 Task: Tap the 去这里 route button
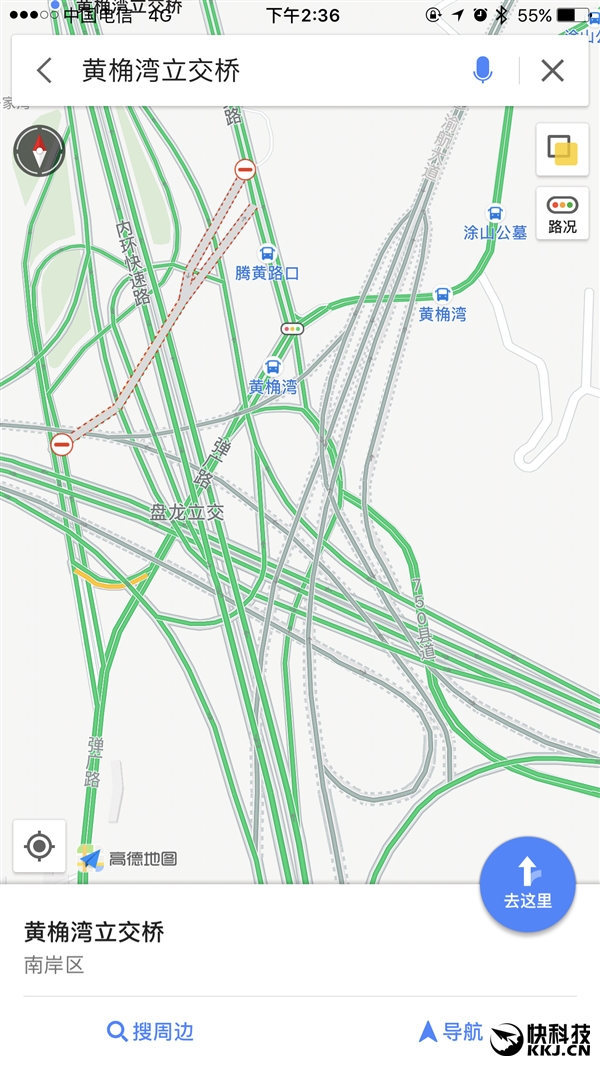coord(527,884)
